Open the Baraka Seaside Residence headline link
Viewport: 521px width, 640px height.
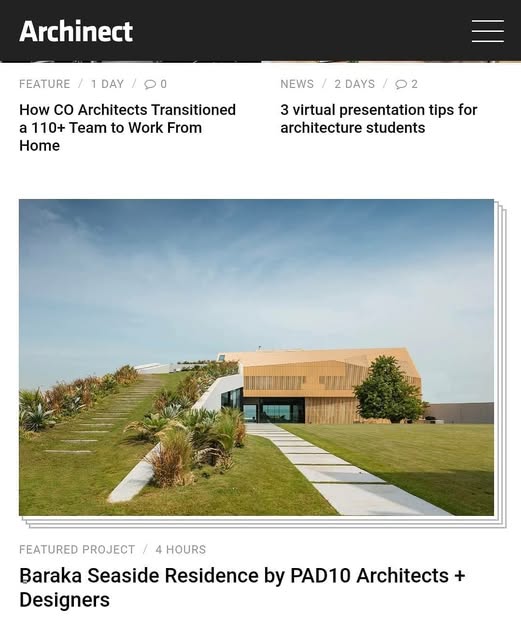(x=242, y=587)
